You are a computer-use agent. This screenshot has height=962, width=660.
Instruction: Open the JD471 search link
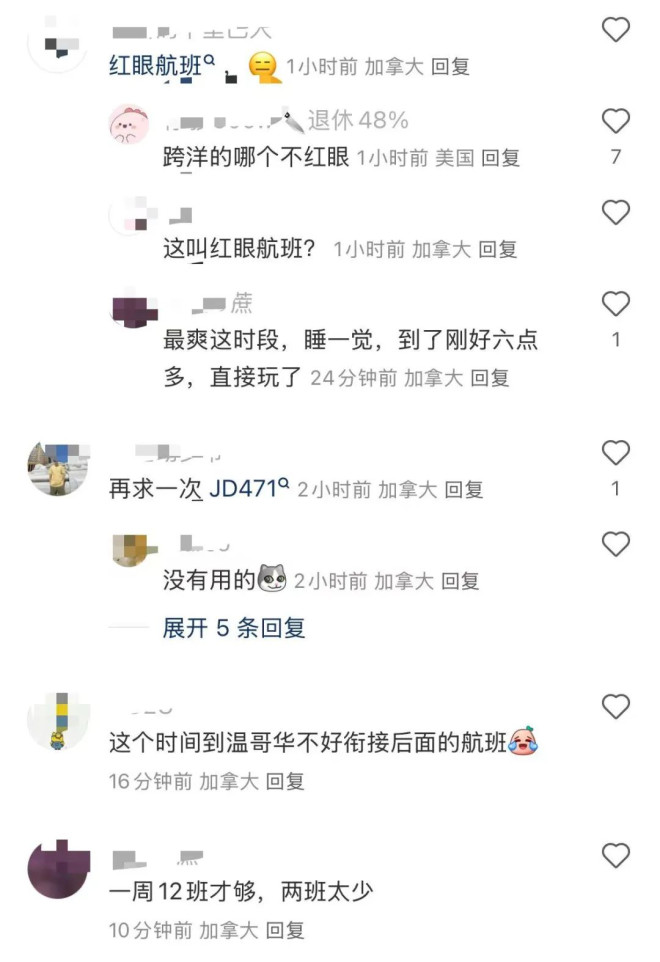pos(250,489)
